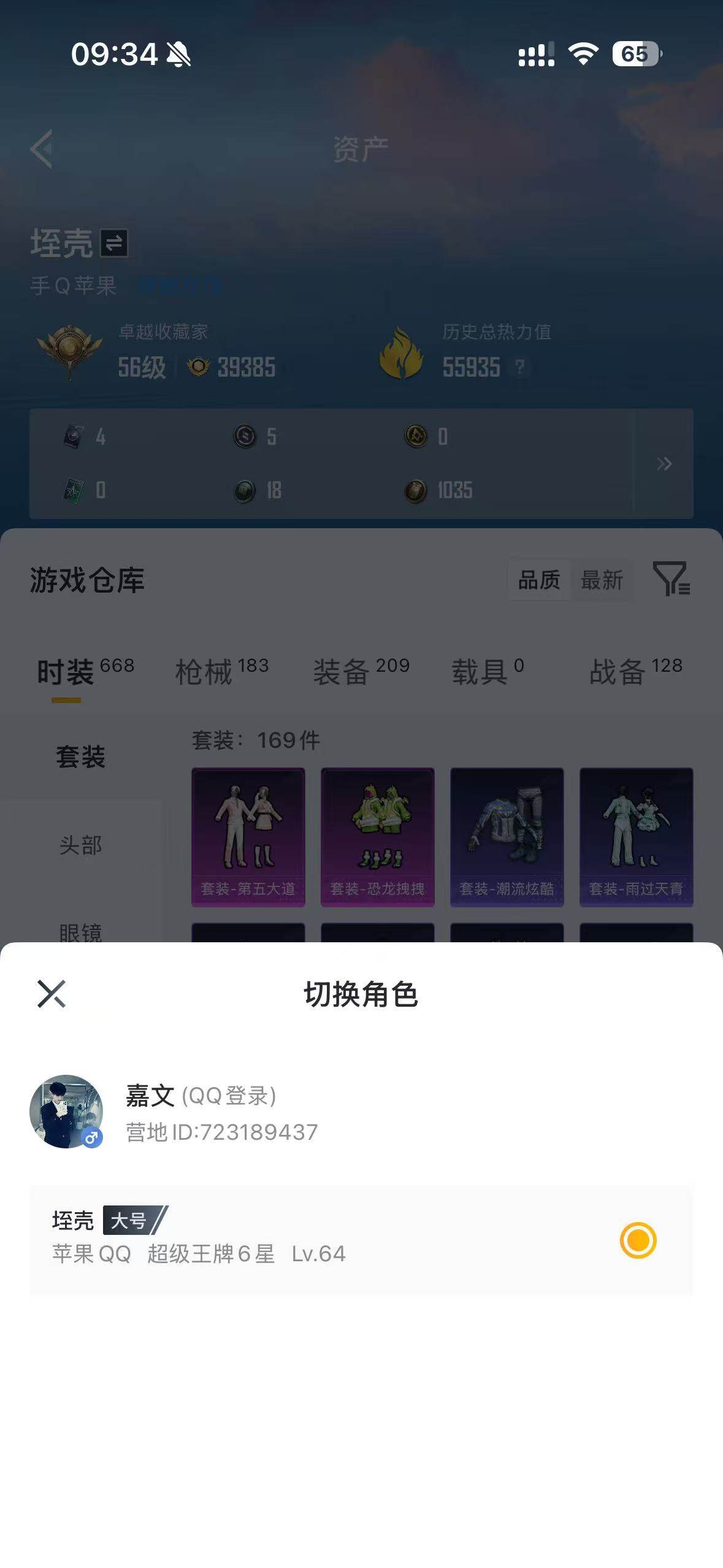Toggle sorting to 品质
Image resolution: width=723 pixels, height=1568 pixels.
[x=539, y=579]
